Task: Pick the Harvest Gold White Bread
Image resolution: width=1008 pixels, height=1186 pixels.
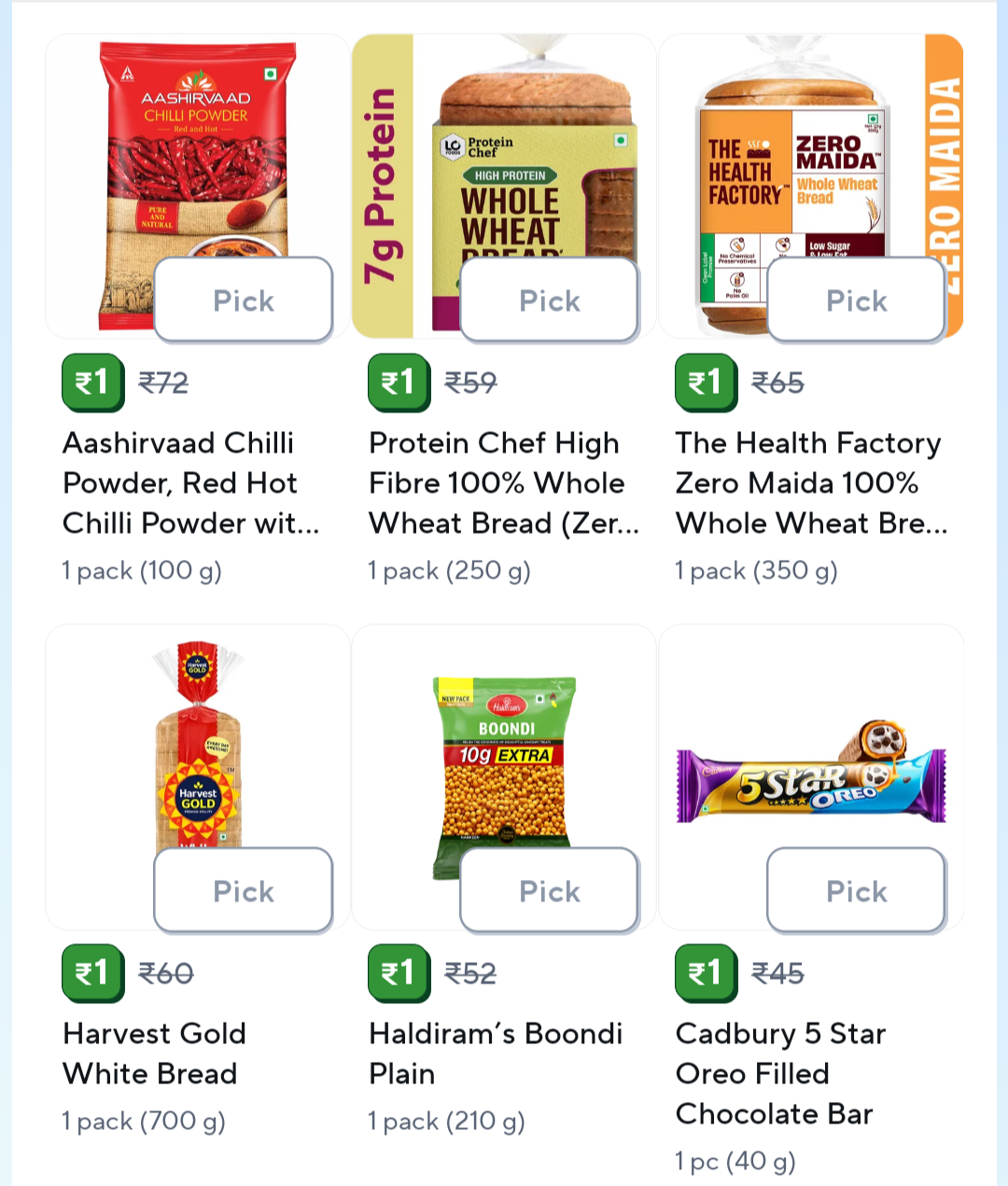Action: coord(243,890)
